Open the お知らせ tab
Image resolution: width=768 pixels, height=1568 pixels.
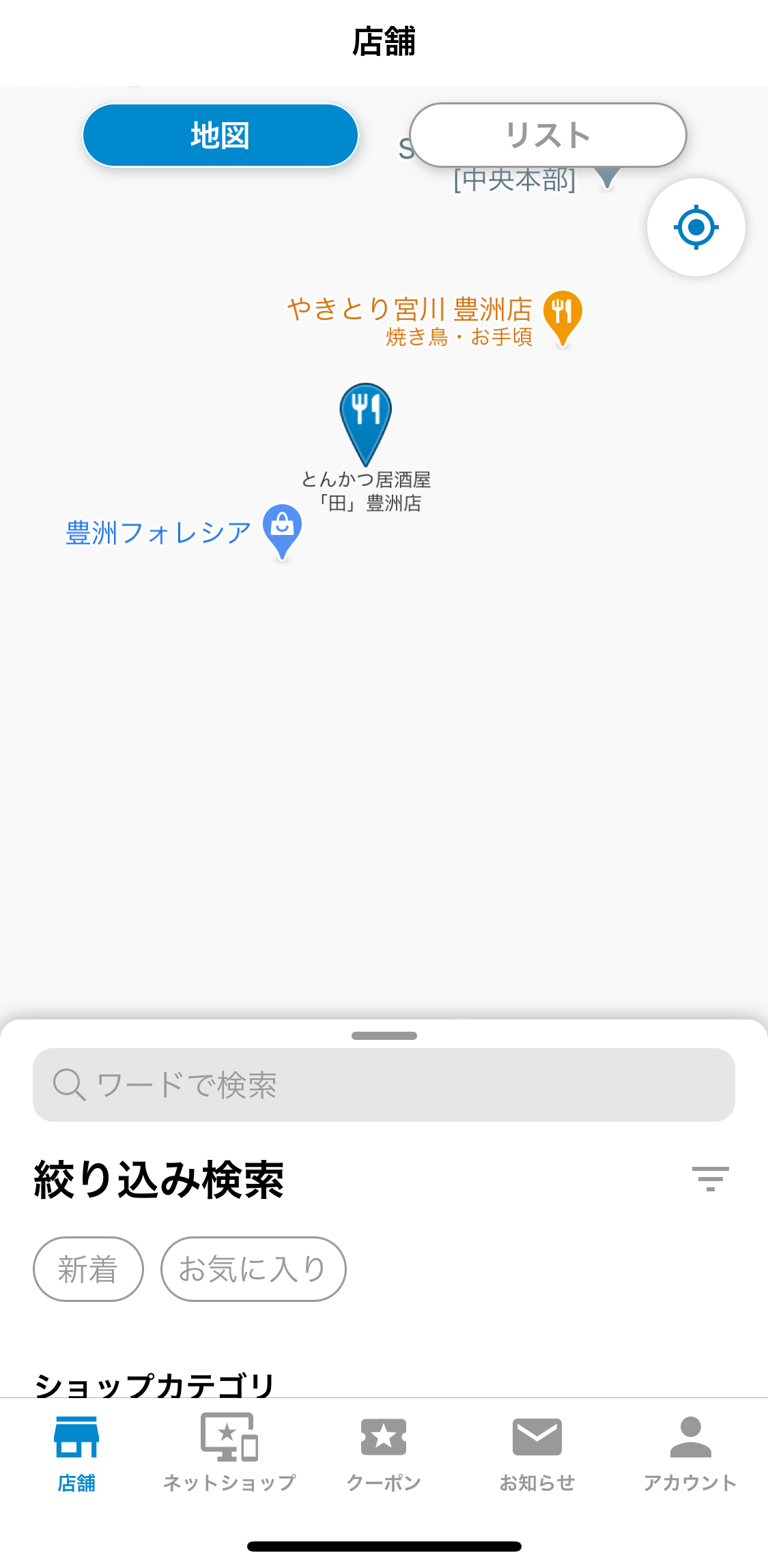click(x=537, y=1452)
